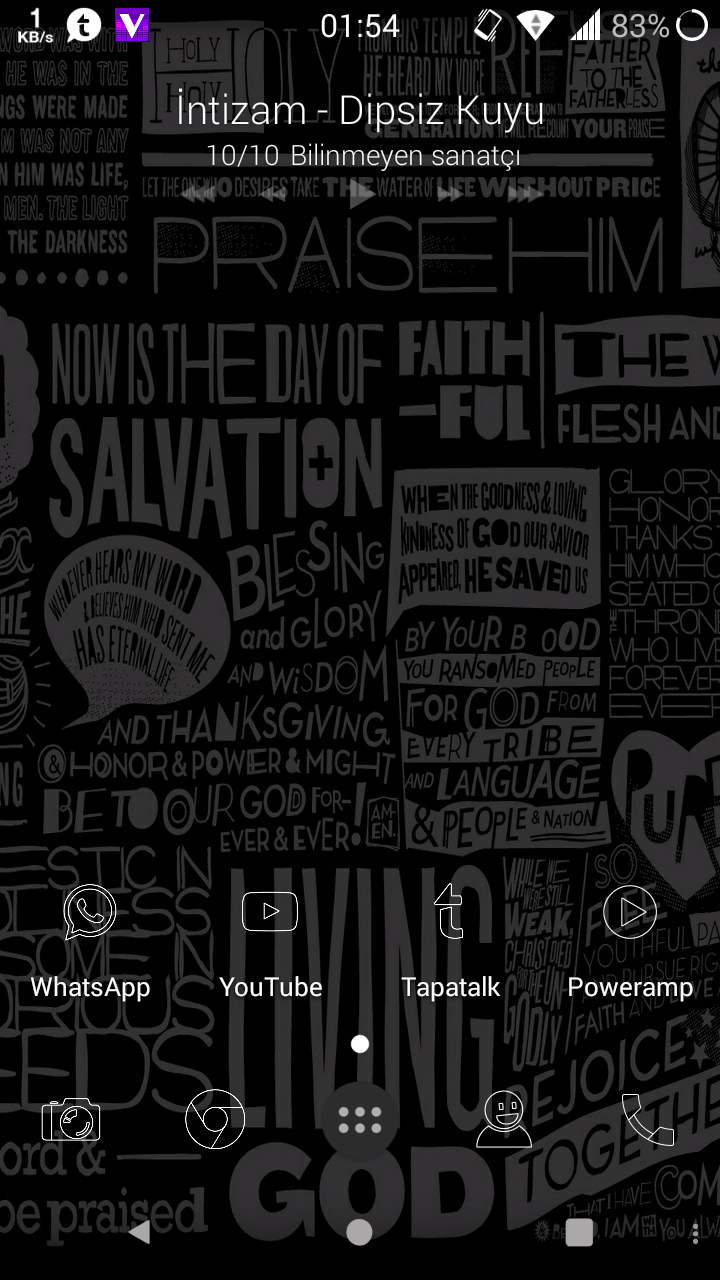Viewport: 720px width, 1280px height.
Task: Tap the fast-forward control in music widget
Action: point(449,194)
